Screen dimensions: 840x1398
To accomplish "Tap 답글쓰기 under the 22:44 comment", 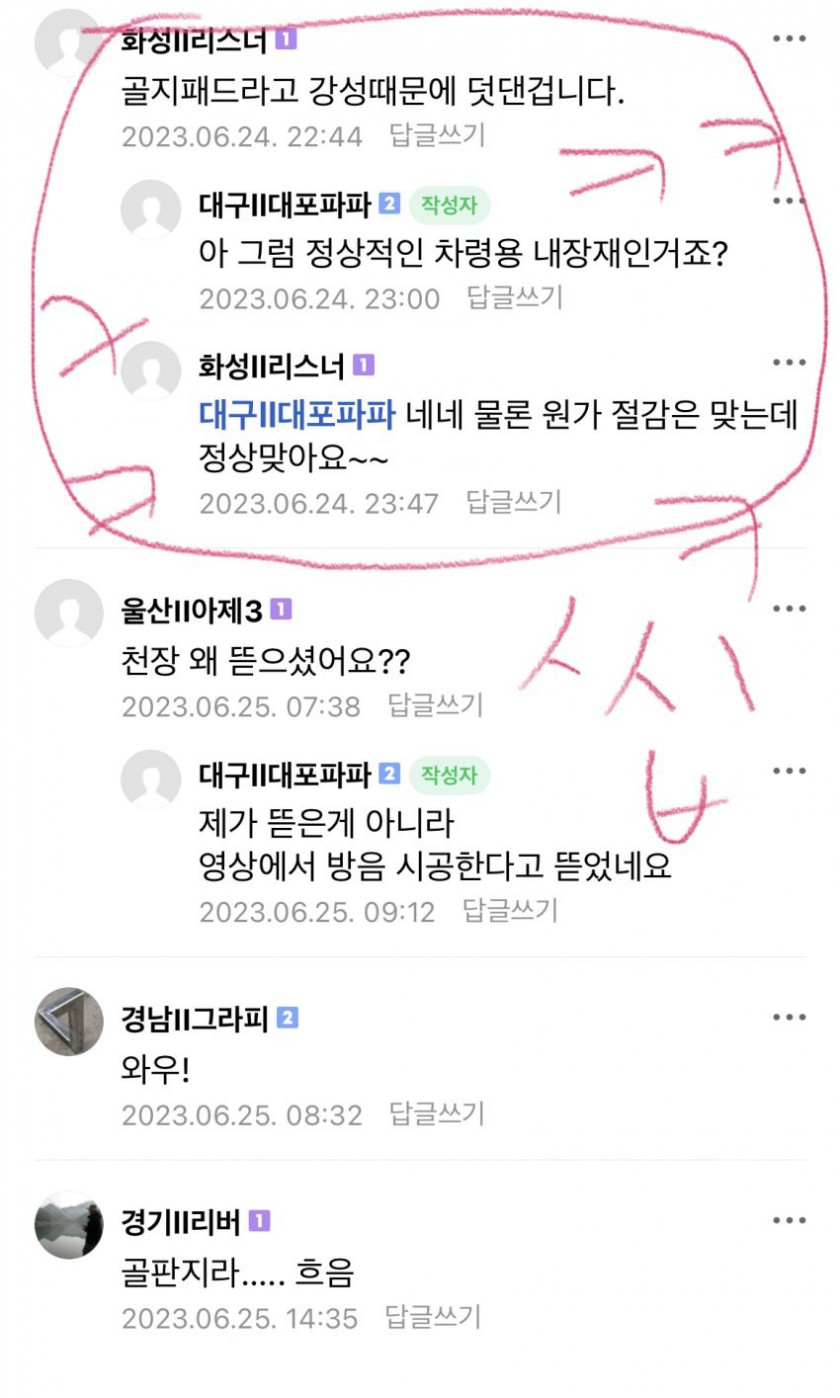I will pos(437,137).
